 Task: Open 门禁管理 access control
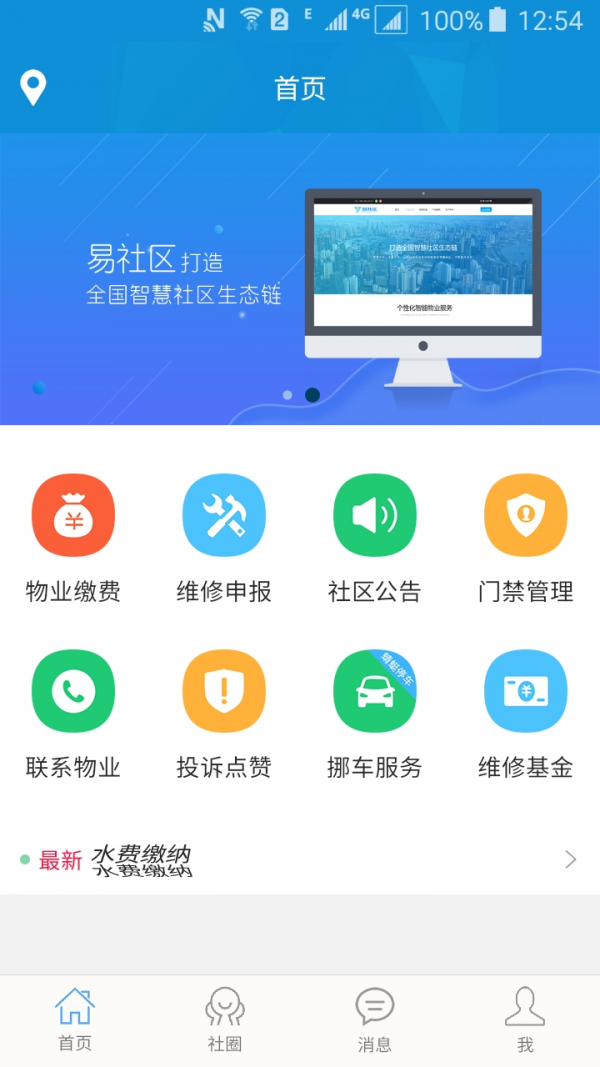tap(526, 538)
